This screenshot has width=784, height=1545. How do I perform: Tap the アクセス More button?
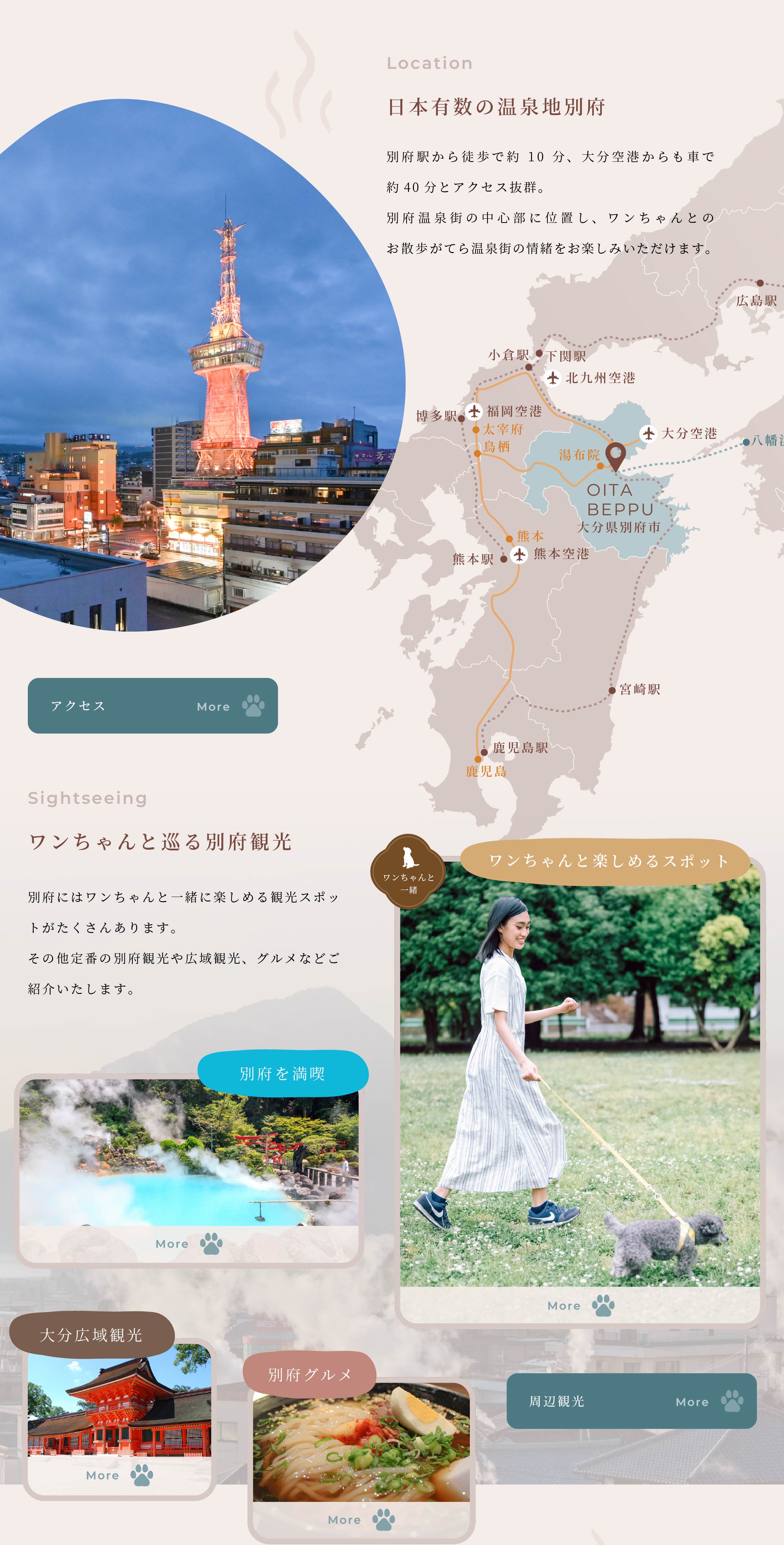[152, 705]
